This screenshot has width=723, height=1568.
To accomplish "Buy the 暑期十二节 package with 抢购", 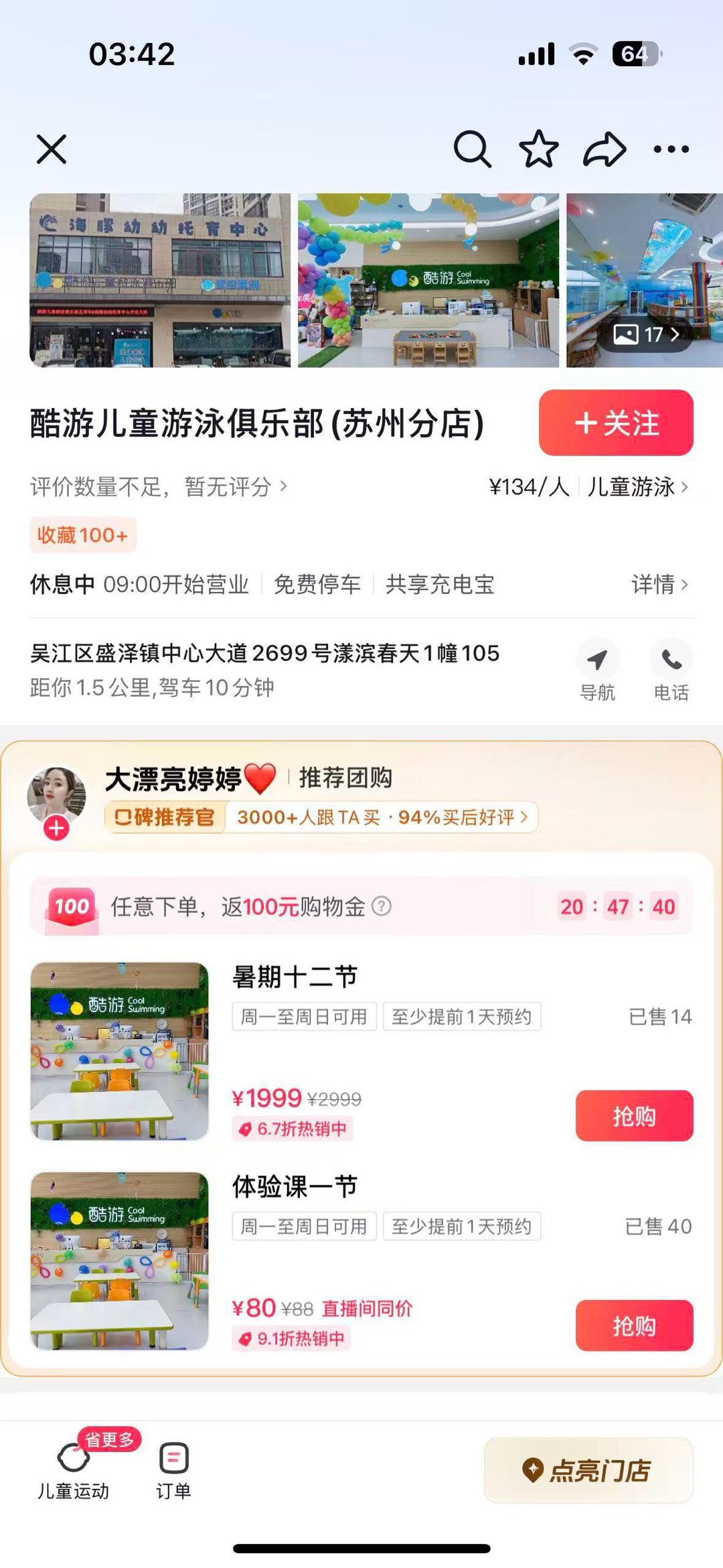I will click(x=634, y=1116).
